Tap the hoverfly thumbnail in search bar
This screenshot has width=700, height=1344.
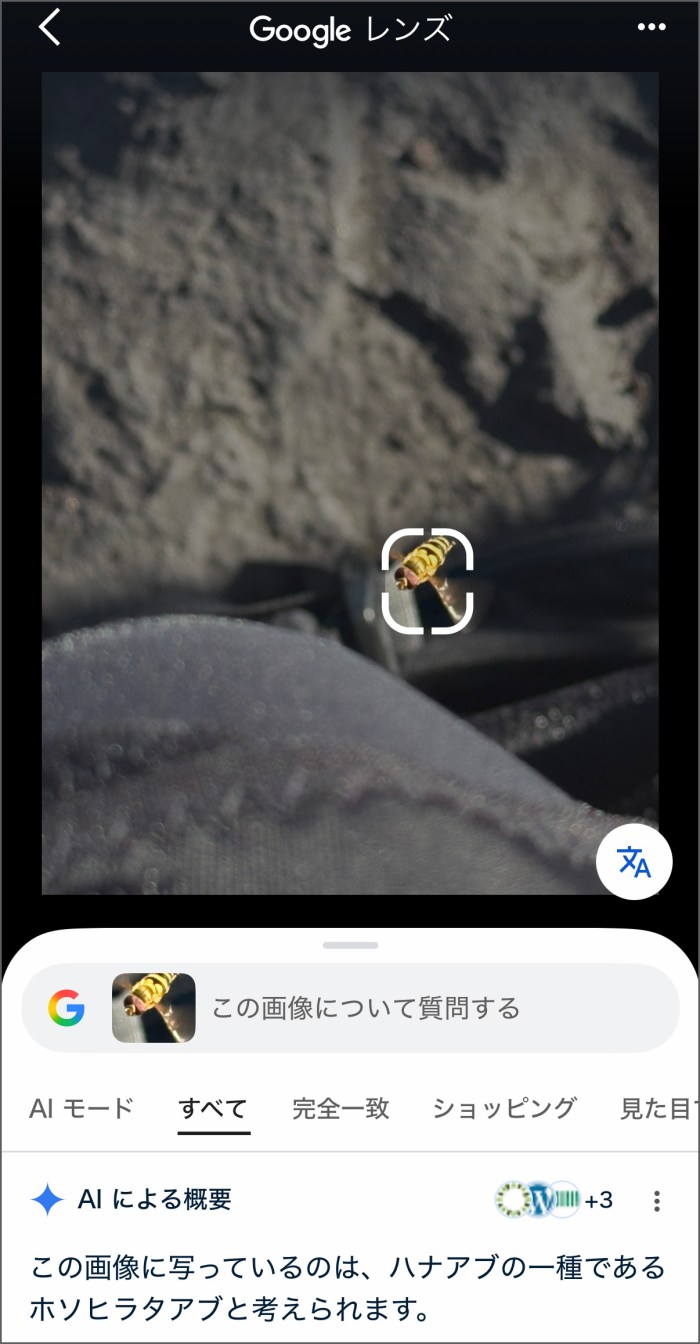tap(154, 1008)
